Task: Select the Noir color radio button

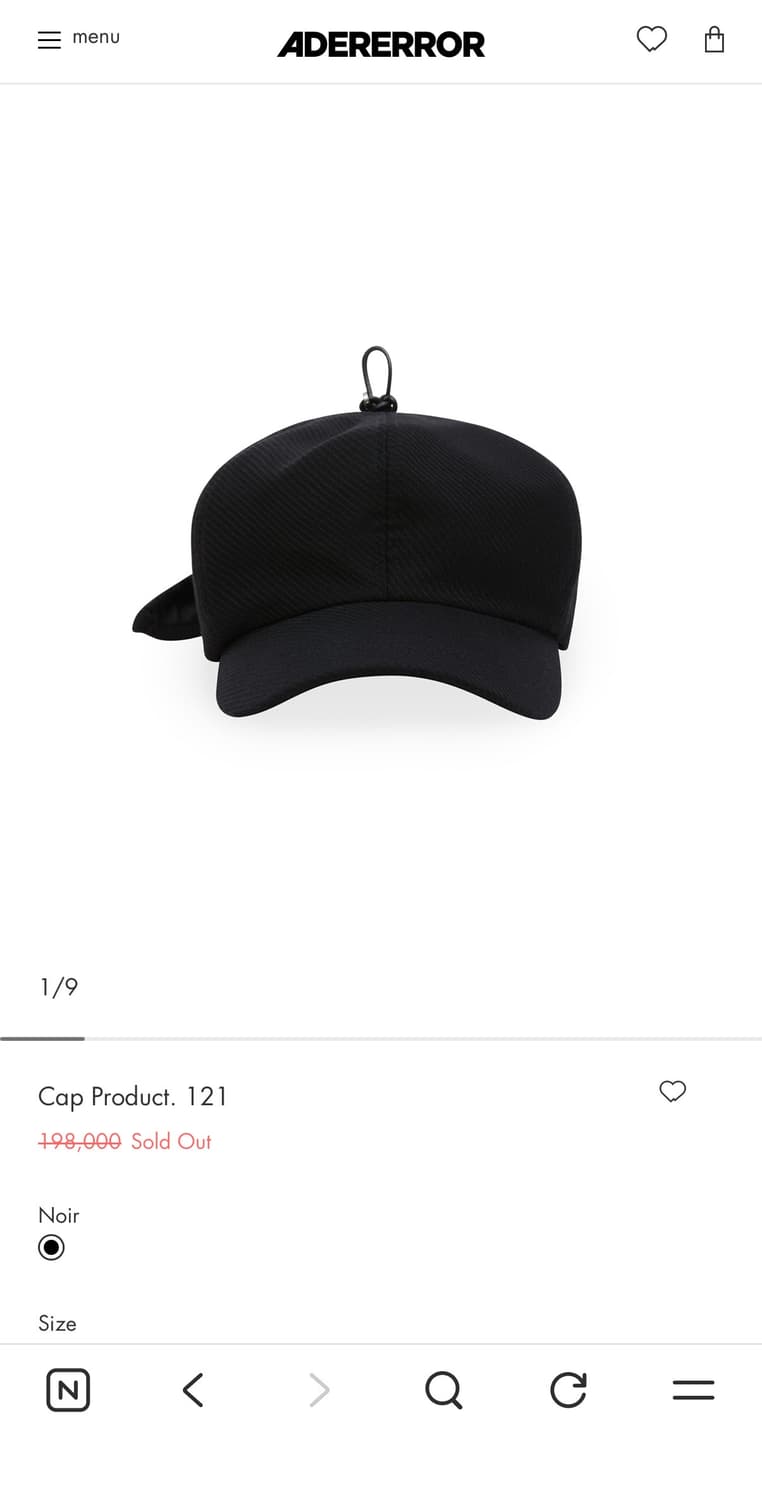Action: 51,1247
